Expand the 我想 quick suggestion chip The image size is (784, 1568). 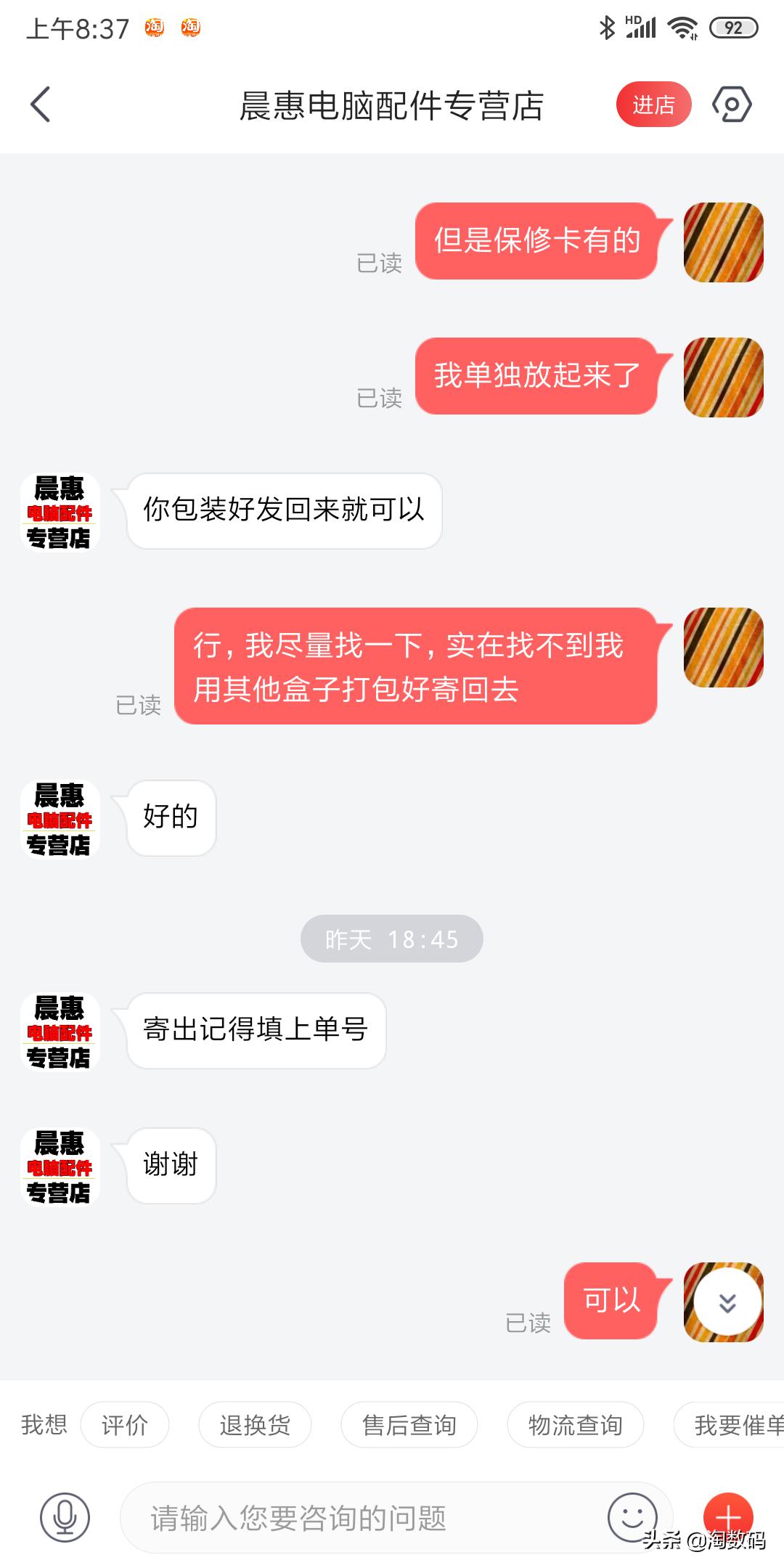click(x=44, y=1424)
